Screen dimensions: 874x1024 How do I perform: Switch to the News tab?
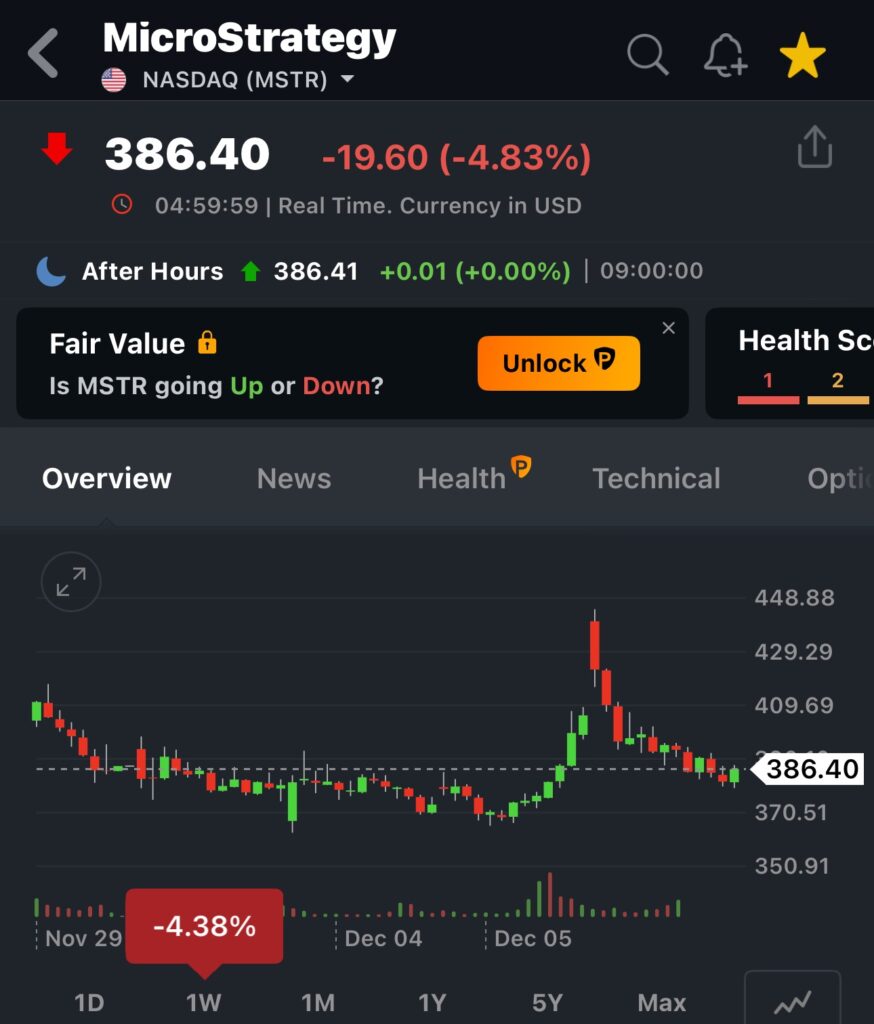click(x=293, y=479)
